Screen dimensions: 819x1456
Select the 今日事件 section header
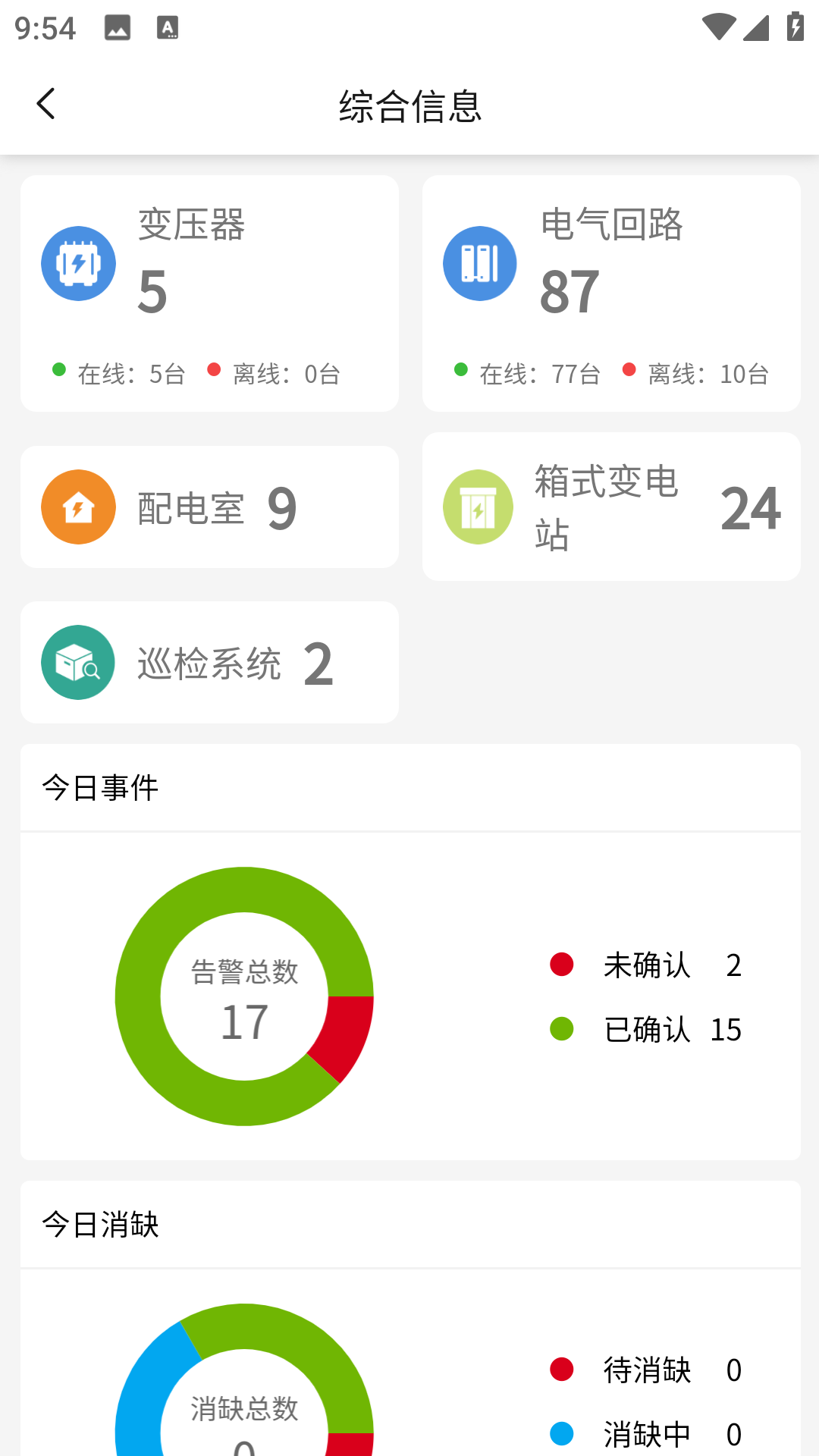[101, 787]
